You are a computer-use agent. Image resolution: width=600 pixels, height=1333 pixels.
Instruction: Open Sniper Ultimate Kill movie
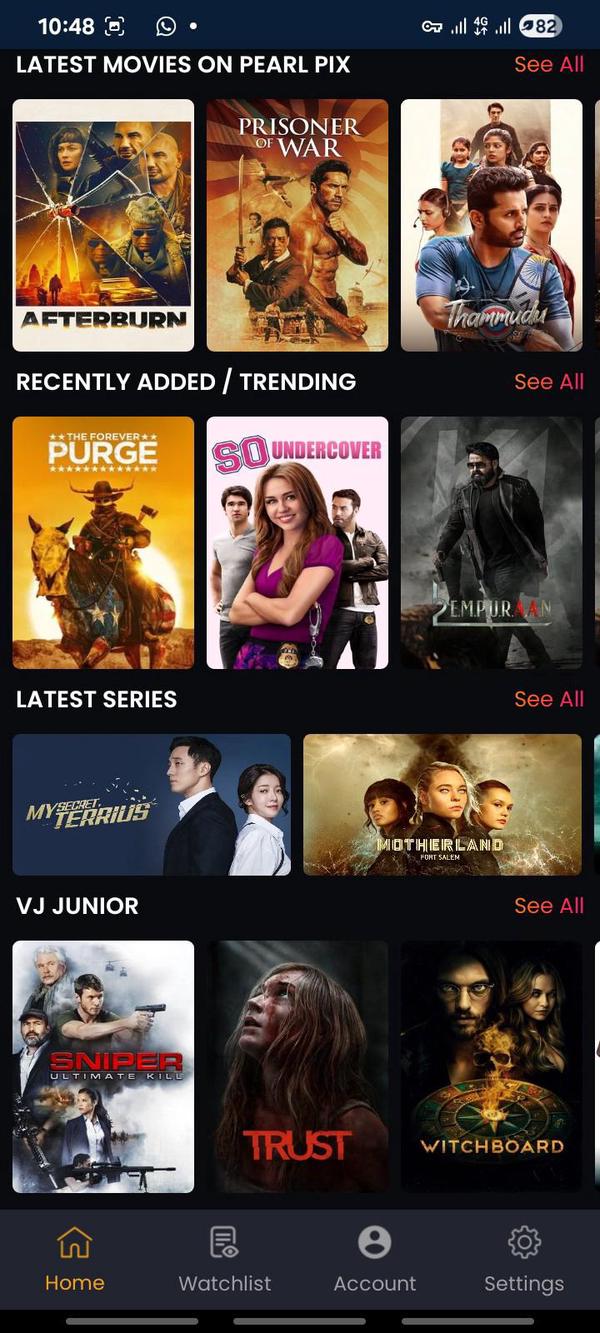[x=103, y=1066]
